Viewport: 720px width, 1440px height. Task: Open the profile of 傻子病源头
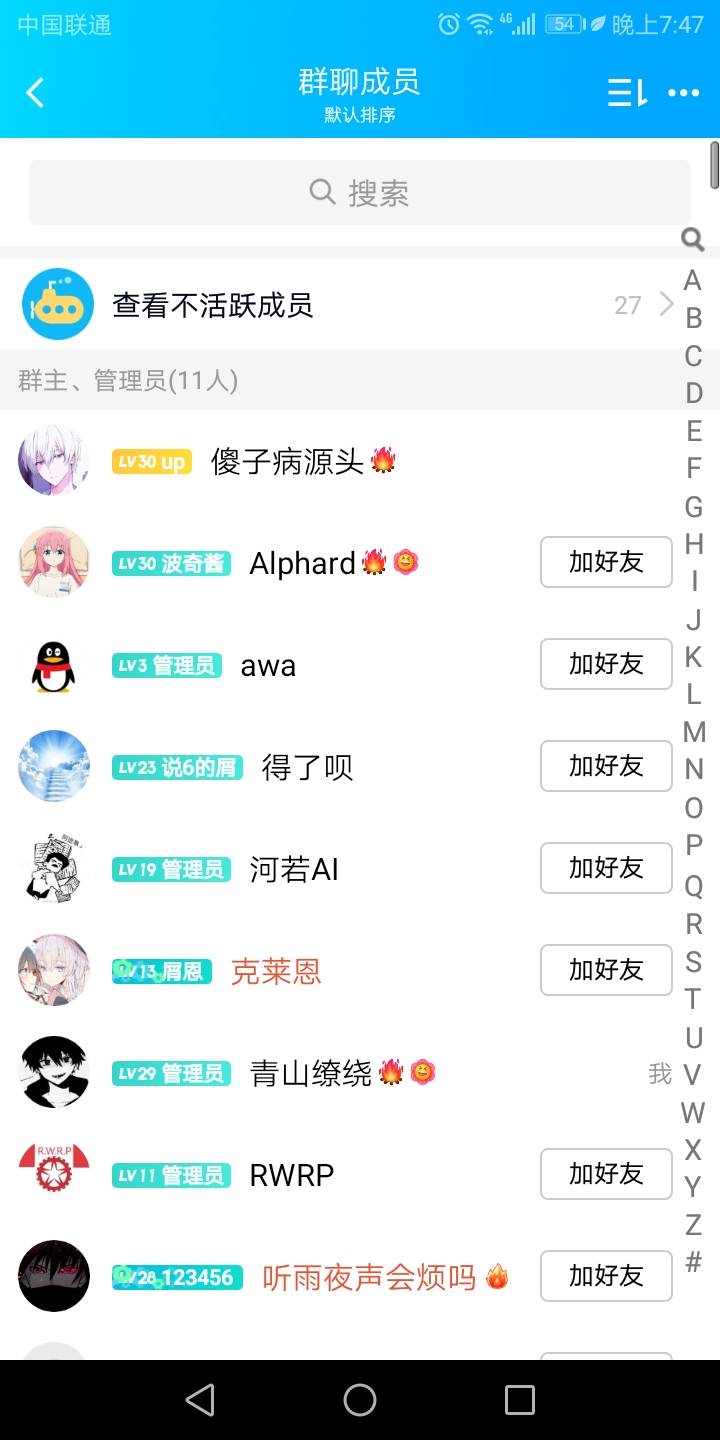pyautogui.click(x=288, y=461)
